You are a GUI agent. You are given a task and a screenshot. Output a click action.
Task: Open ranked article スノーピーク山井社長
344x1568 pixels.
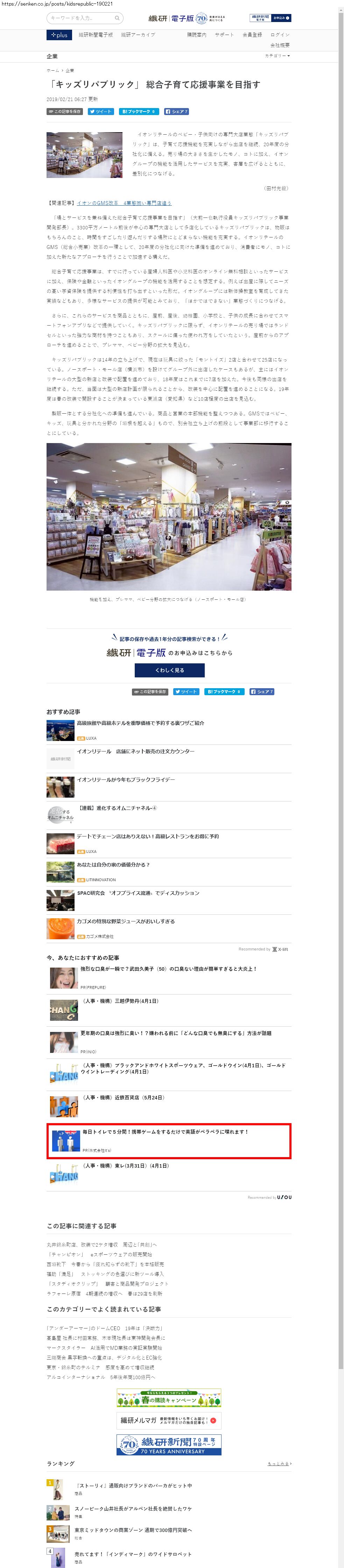coord(133,1509)
